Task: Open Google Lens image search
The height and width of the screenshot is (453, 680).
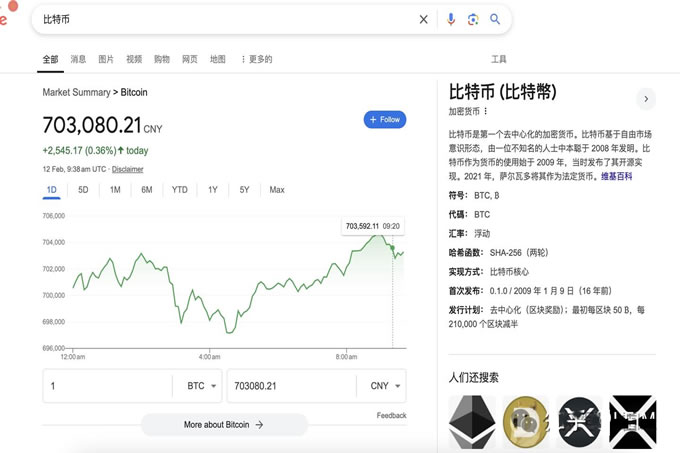Action: pyautogui.click(x=473, y=19)
